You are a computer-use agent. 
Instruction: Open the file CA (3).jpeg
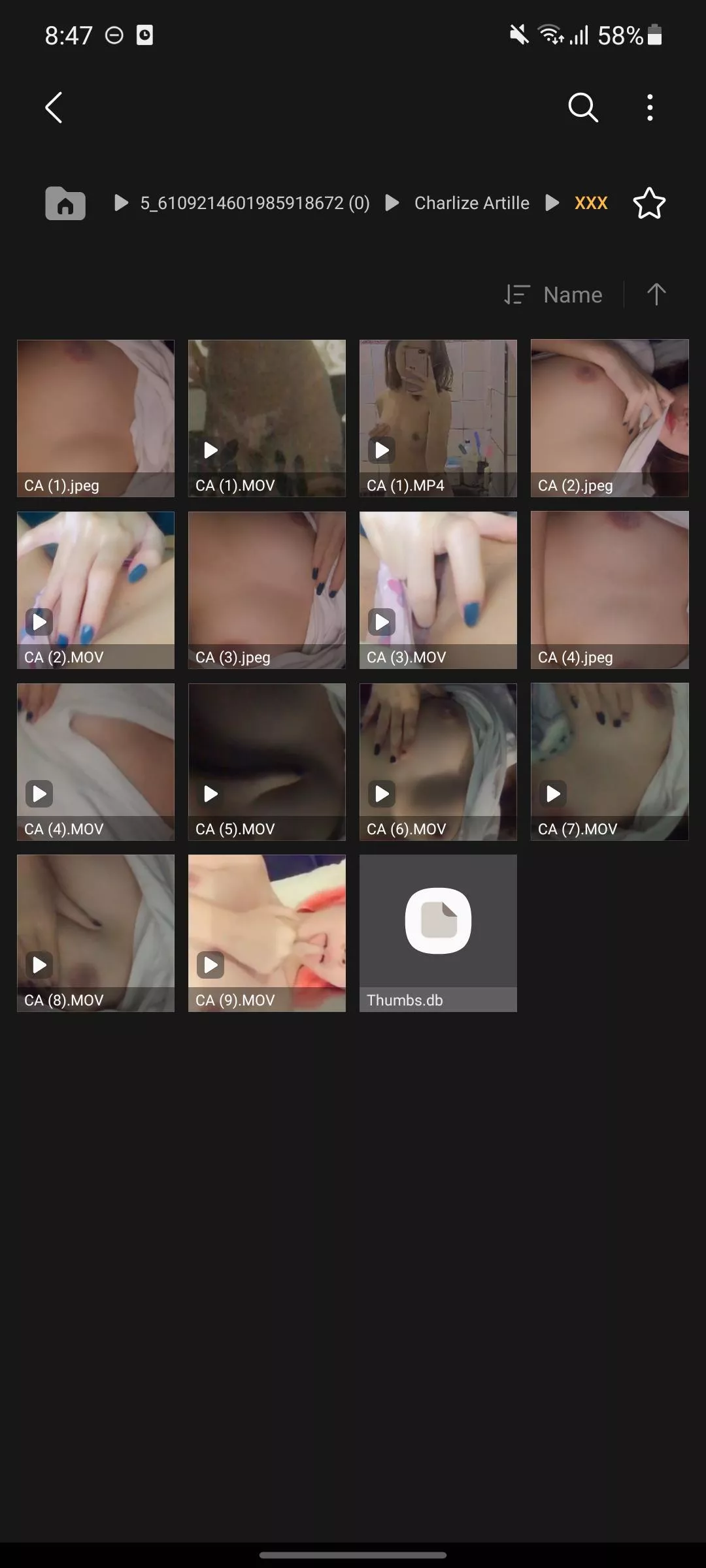pyautogui.click(x=267, y=590)
